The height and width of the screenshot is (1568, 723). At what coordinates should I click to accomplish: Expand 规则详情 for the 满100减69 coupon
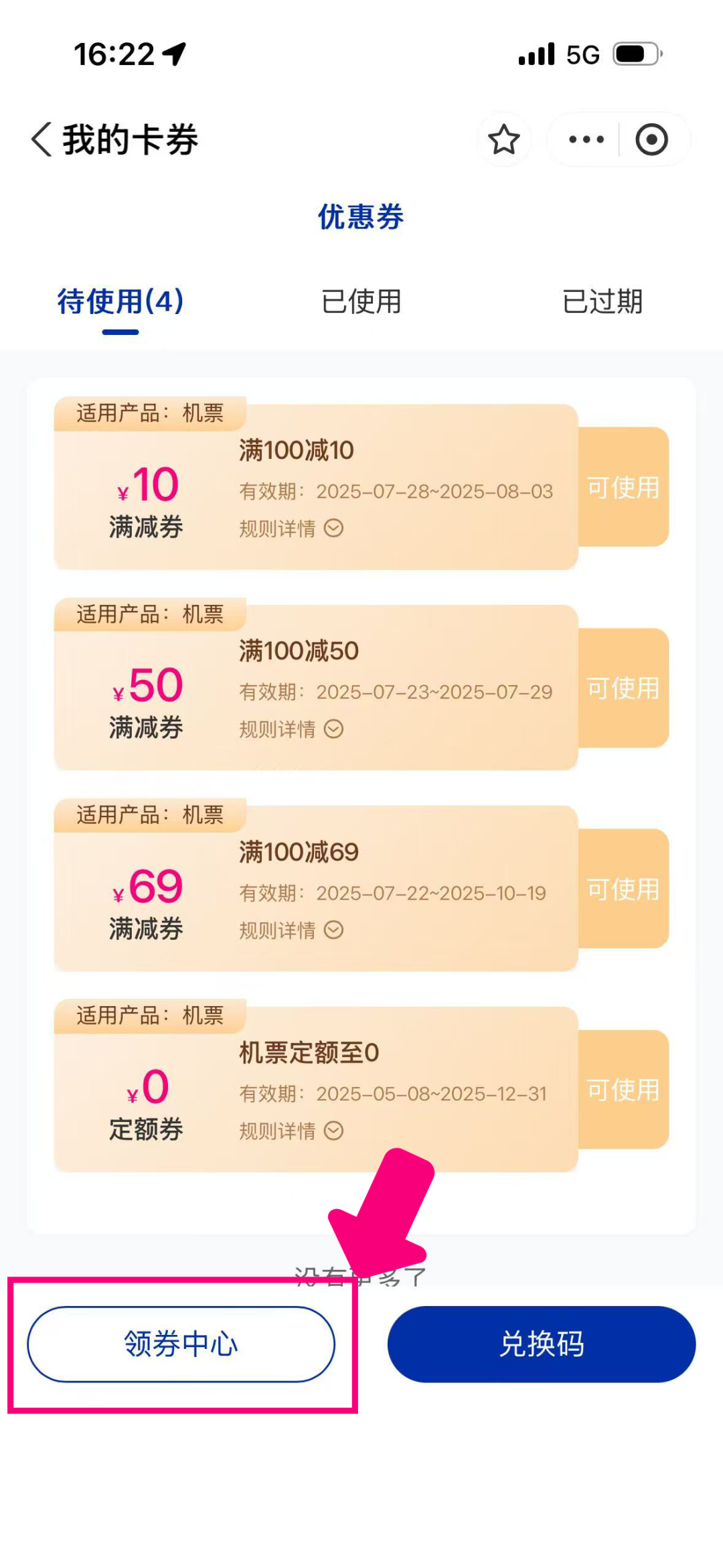coord(291,930)
